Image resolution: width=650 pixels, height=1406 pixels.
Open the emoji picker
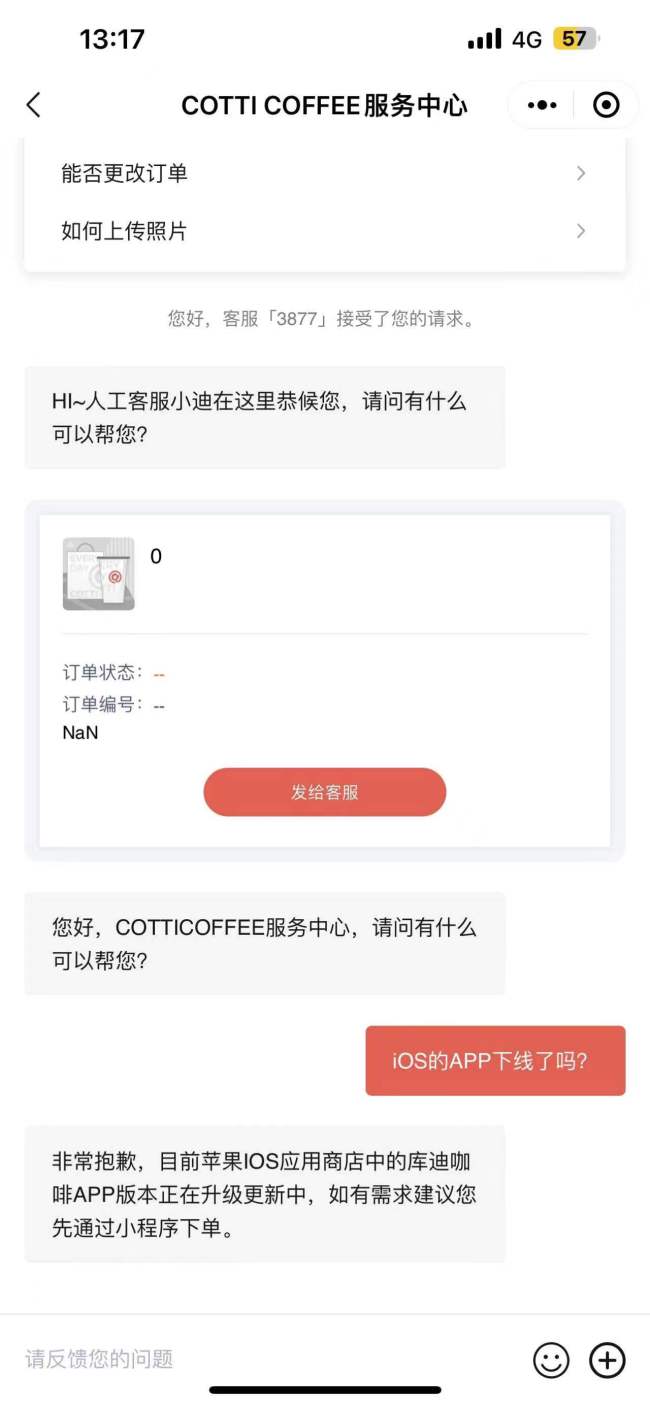pyautogui.click(x=551, y=1359)
